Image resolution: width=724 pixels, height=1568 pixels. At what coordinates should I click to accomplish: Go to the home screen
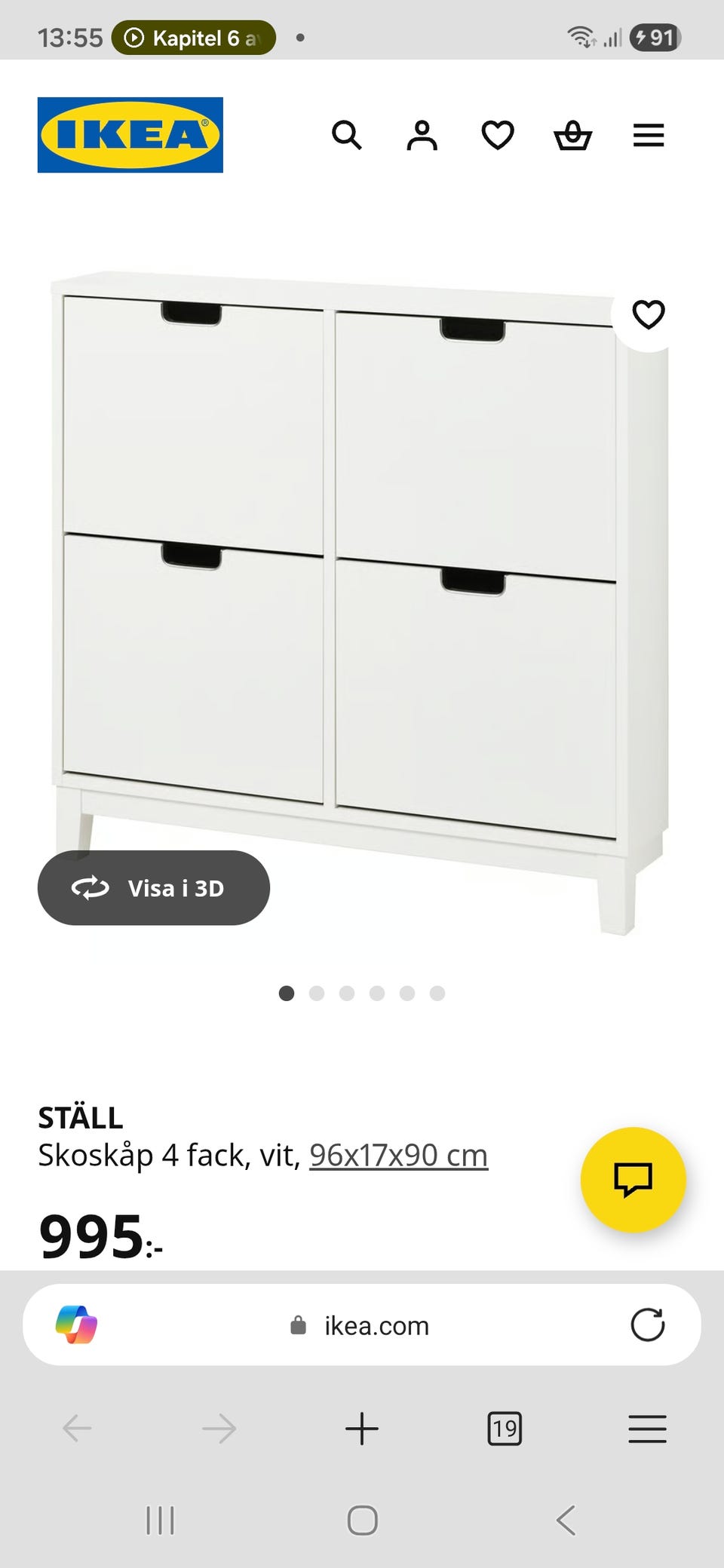362,1521
